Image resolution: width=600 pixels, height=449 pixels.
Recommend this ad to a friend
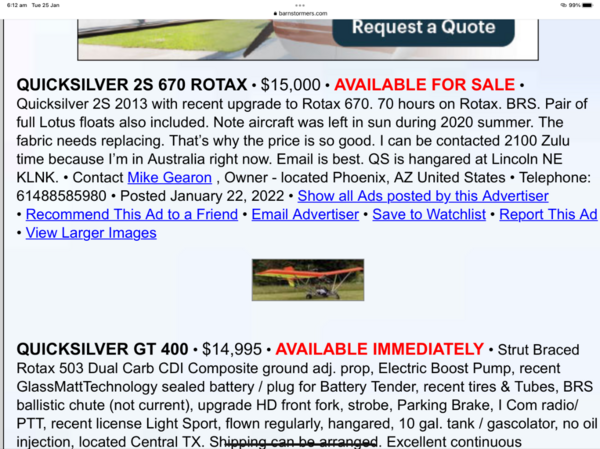pos(132,214)
